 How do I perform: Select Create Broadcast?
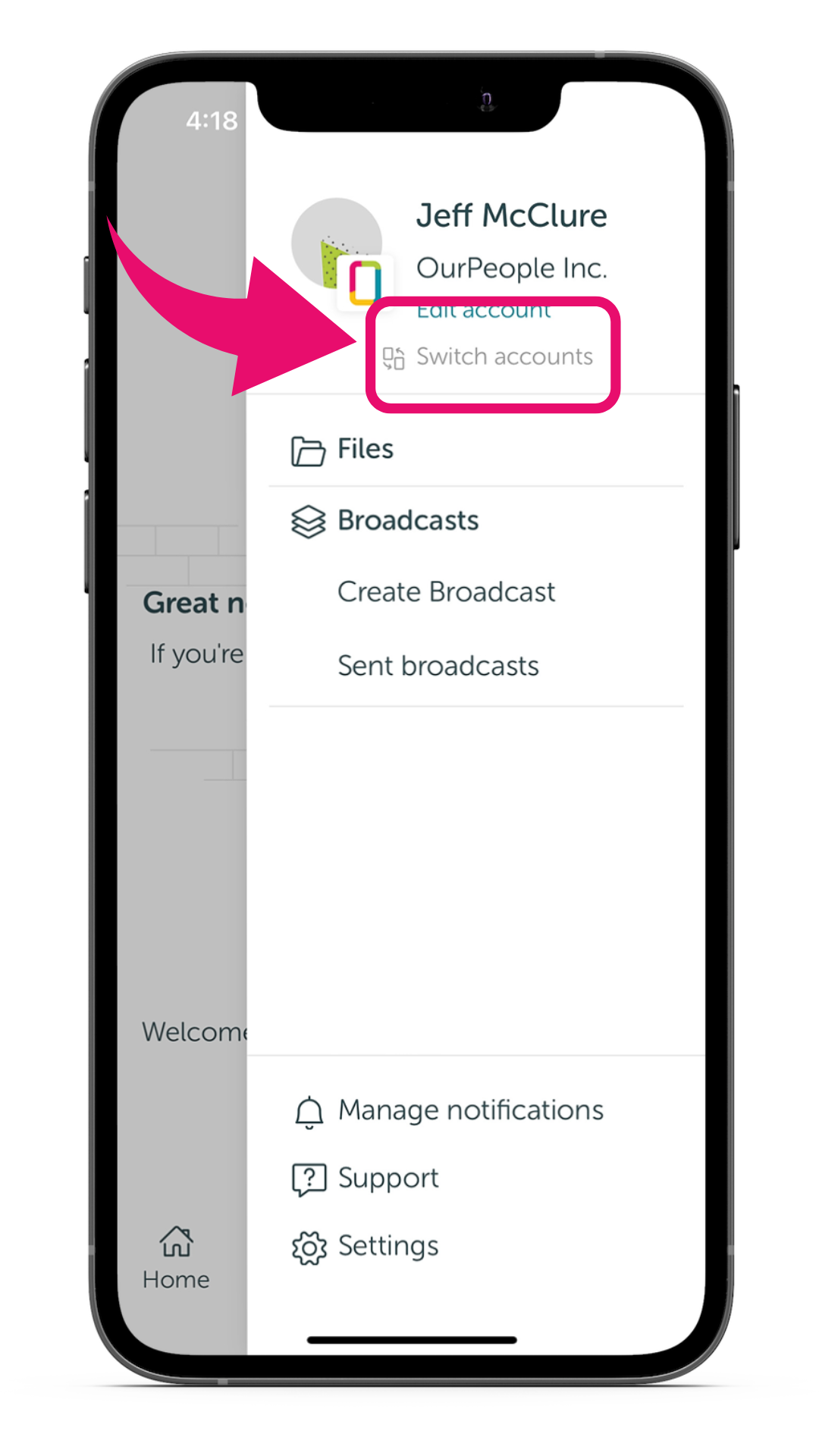446,592
